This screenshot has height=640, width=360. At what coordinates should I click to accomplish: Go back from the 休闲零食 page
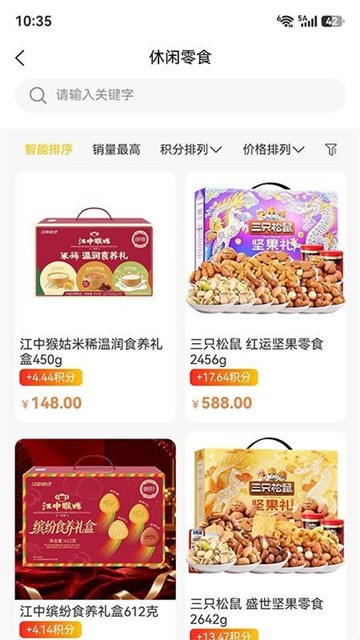(x=20, y=58)
